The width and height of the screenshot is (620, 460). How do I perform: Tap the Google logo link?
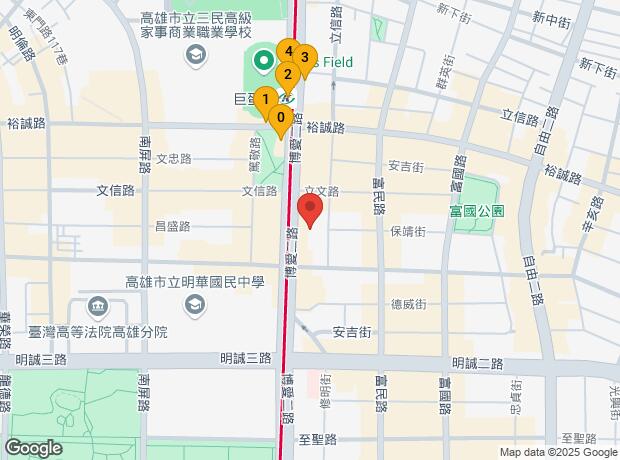click(x=33, y=448)
